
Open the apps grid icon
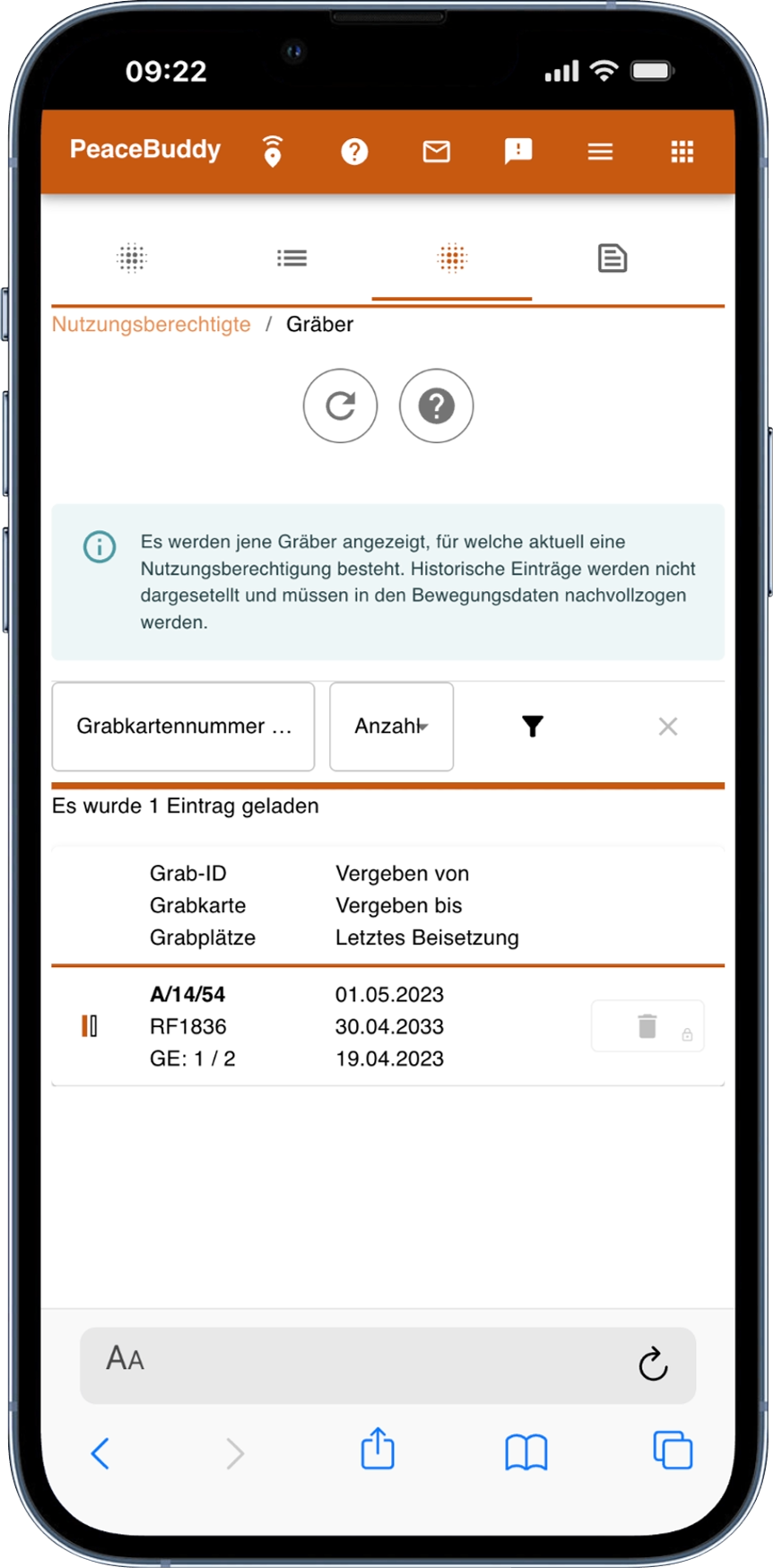click(x=682, y=152)
